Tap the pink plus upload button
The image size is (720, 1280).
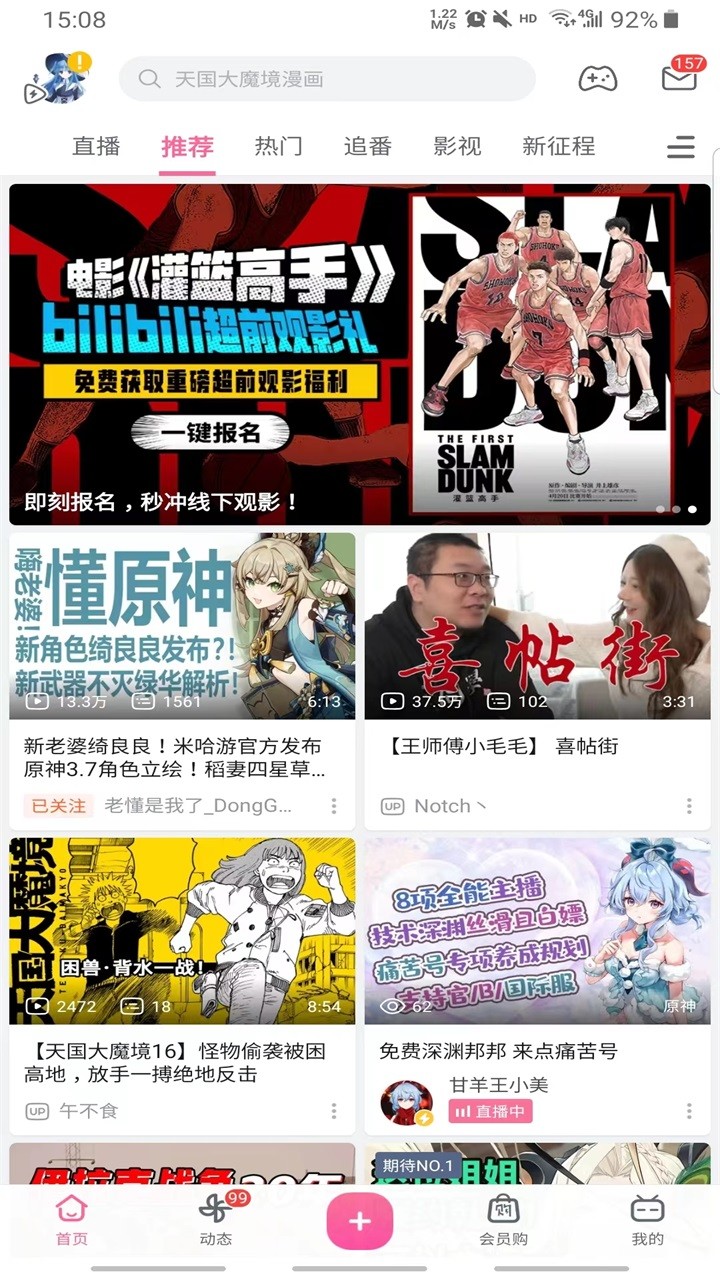pyautogui.click(x=360, y=1220)
